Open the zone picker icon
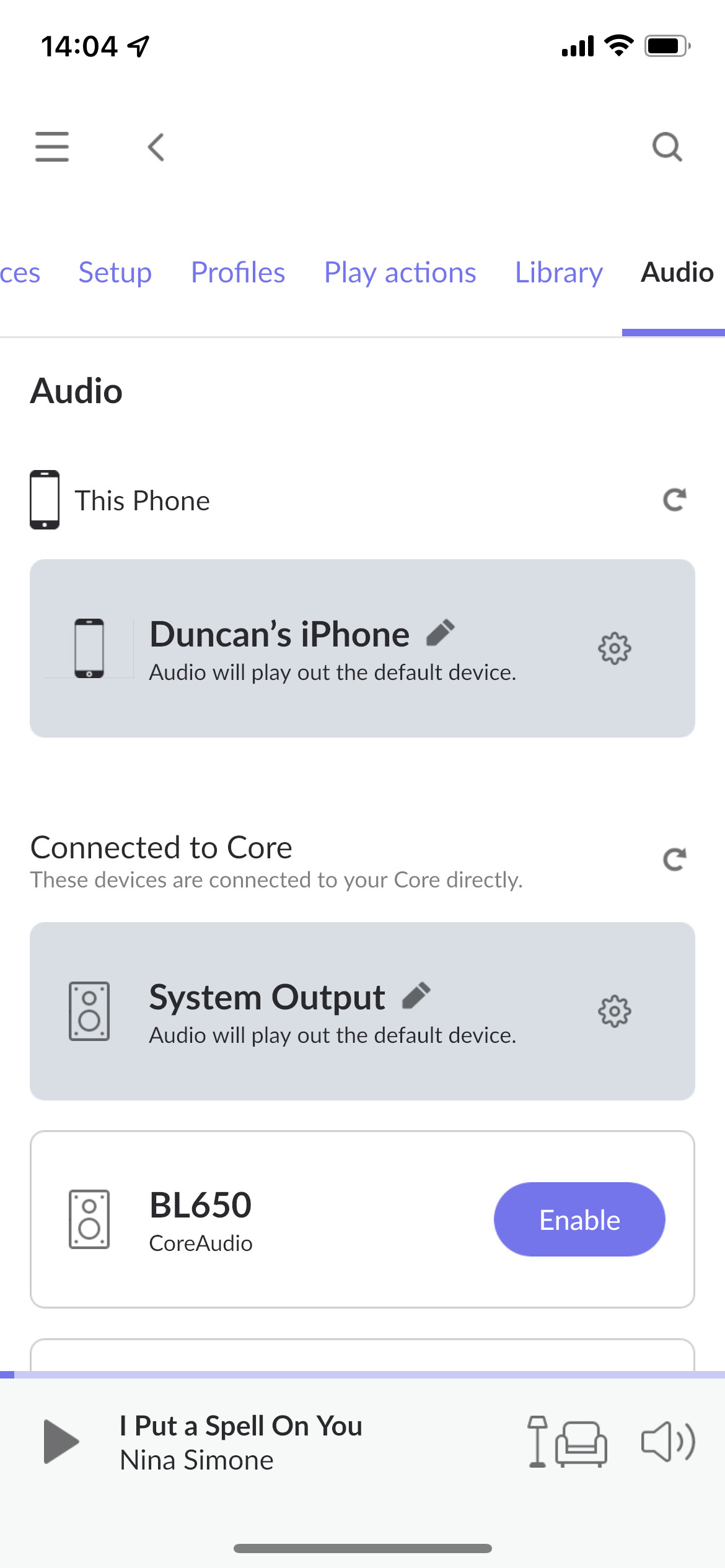 (x=567, y=1442)
